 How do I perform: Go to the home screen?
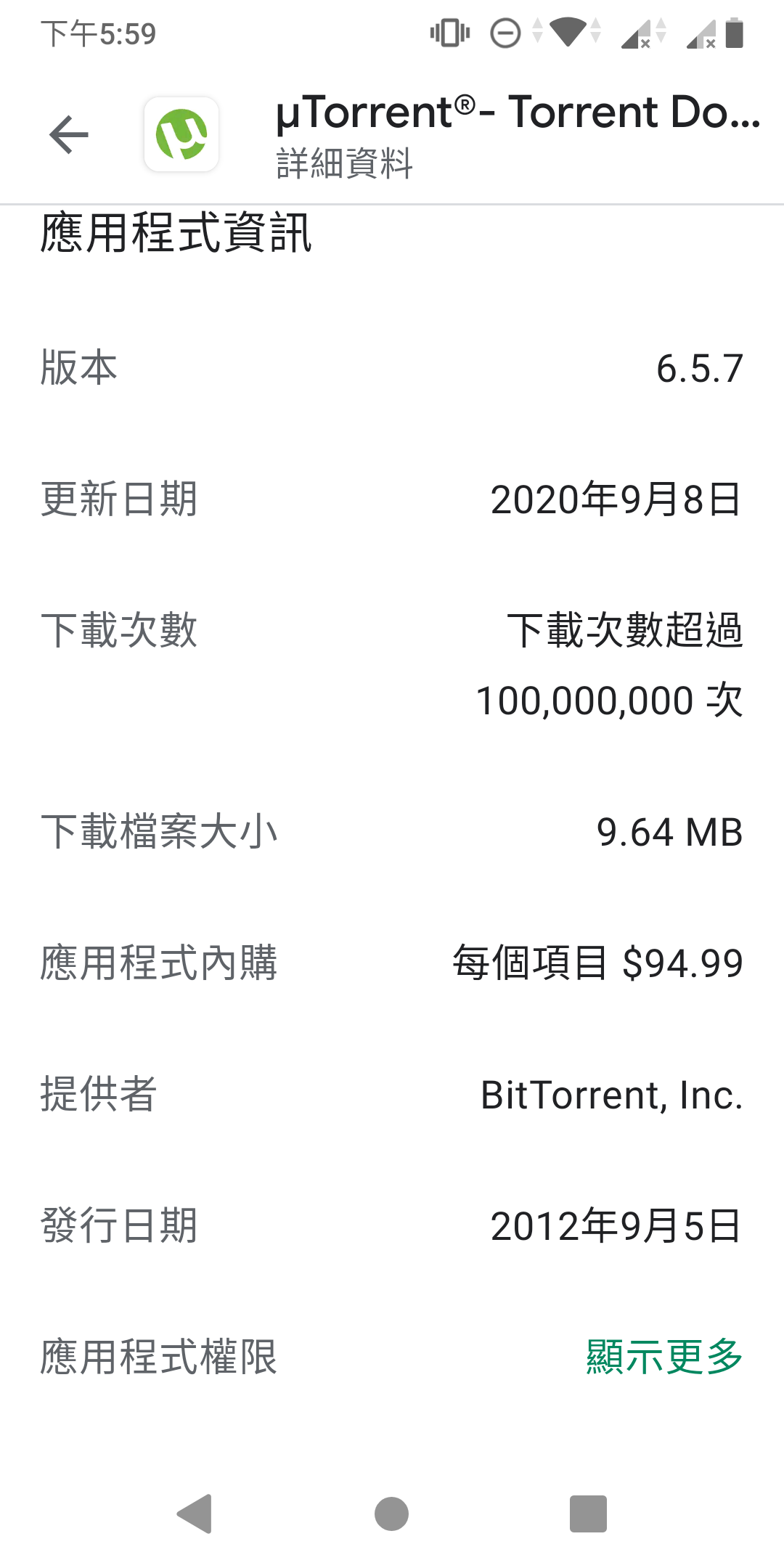392,1514
